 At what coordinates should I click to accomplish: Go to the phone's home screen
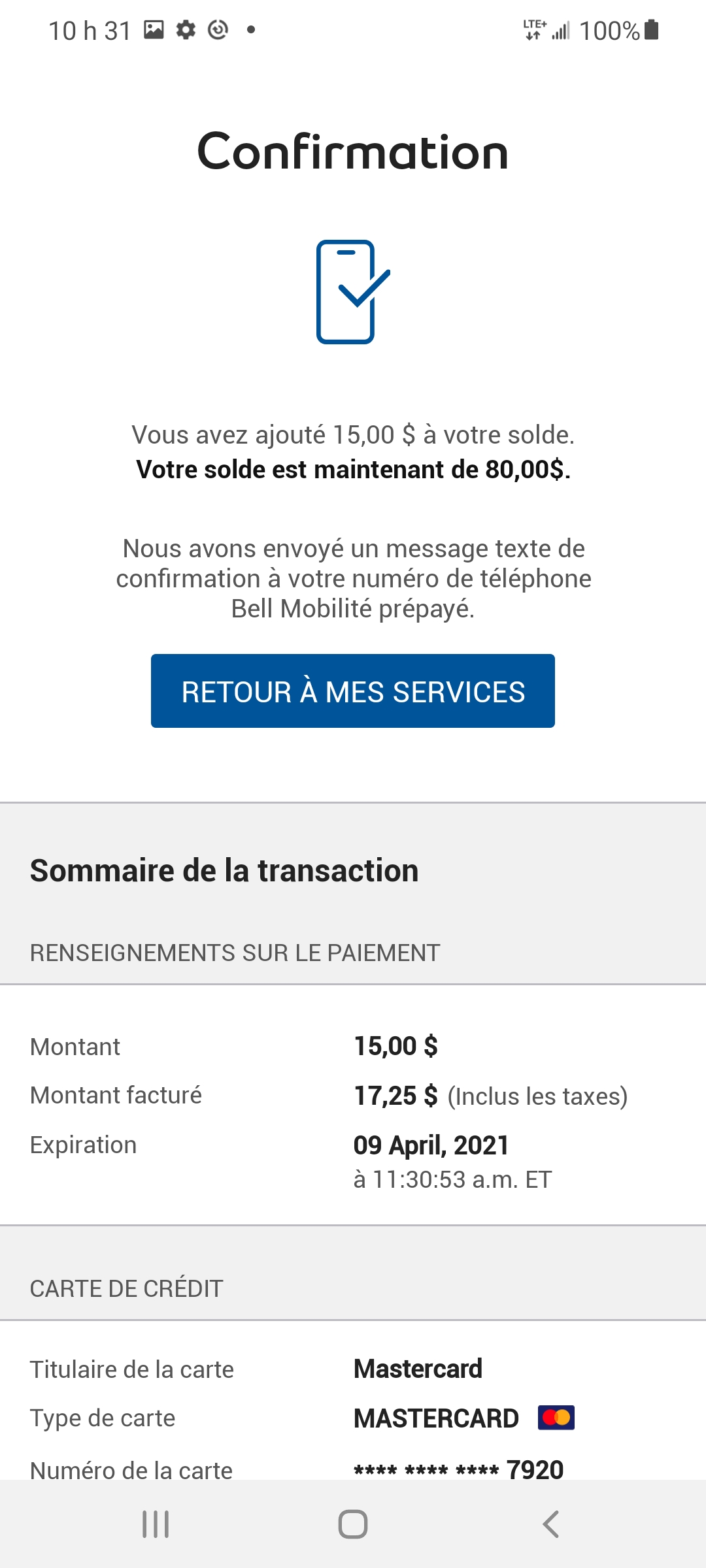(x=353, y=1524)
